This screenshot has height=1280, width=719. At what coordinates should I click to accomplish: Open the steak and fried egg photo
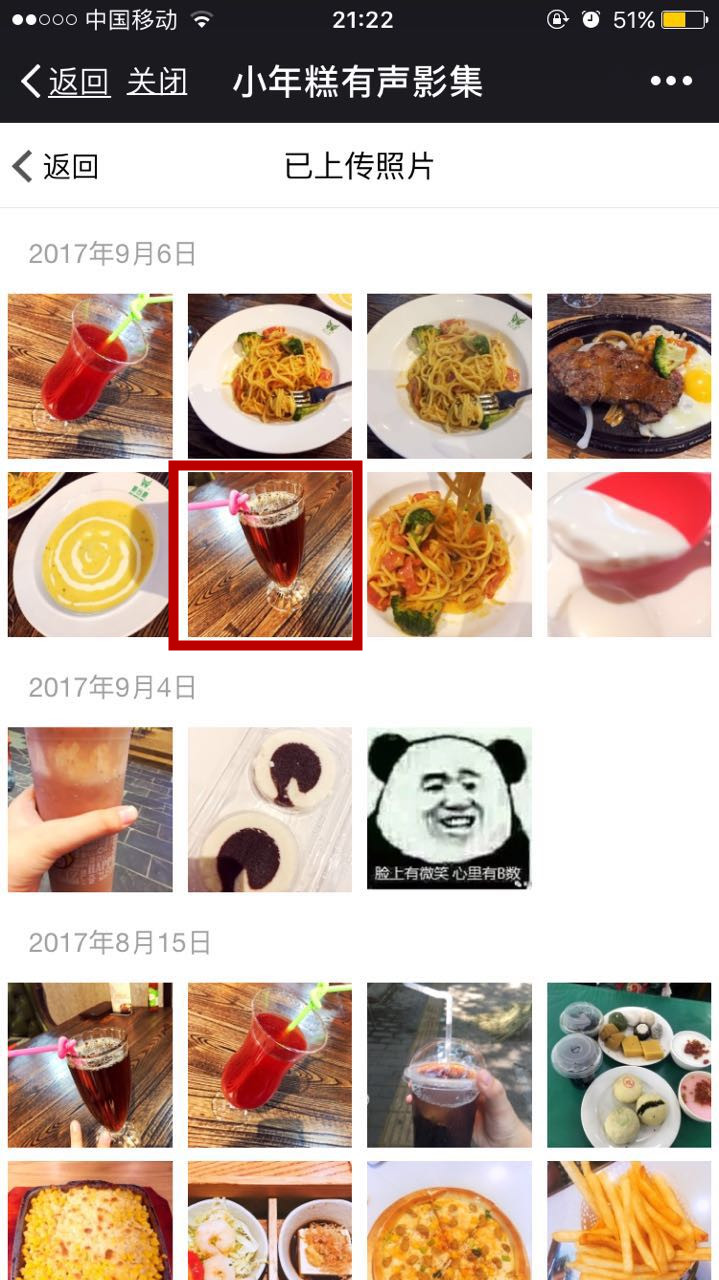click(629, 376)
